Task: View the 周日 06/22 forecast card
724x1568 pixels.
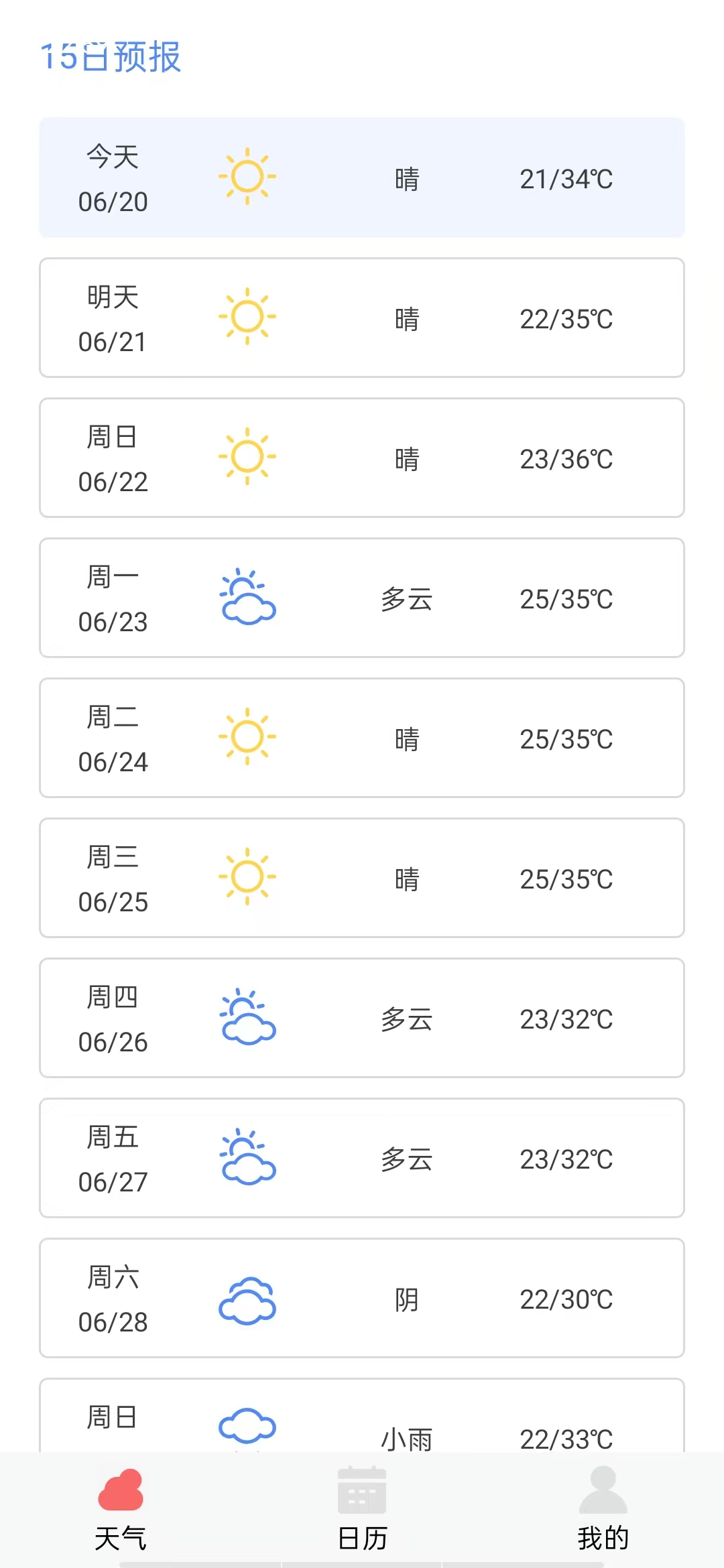Action: point(362,458)
